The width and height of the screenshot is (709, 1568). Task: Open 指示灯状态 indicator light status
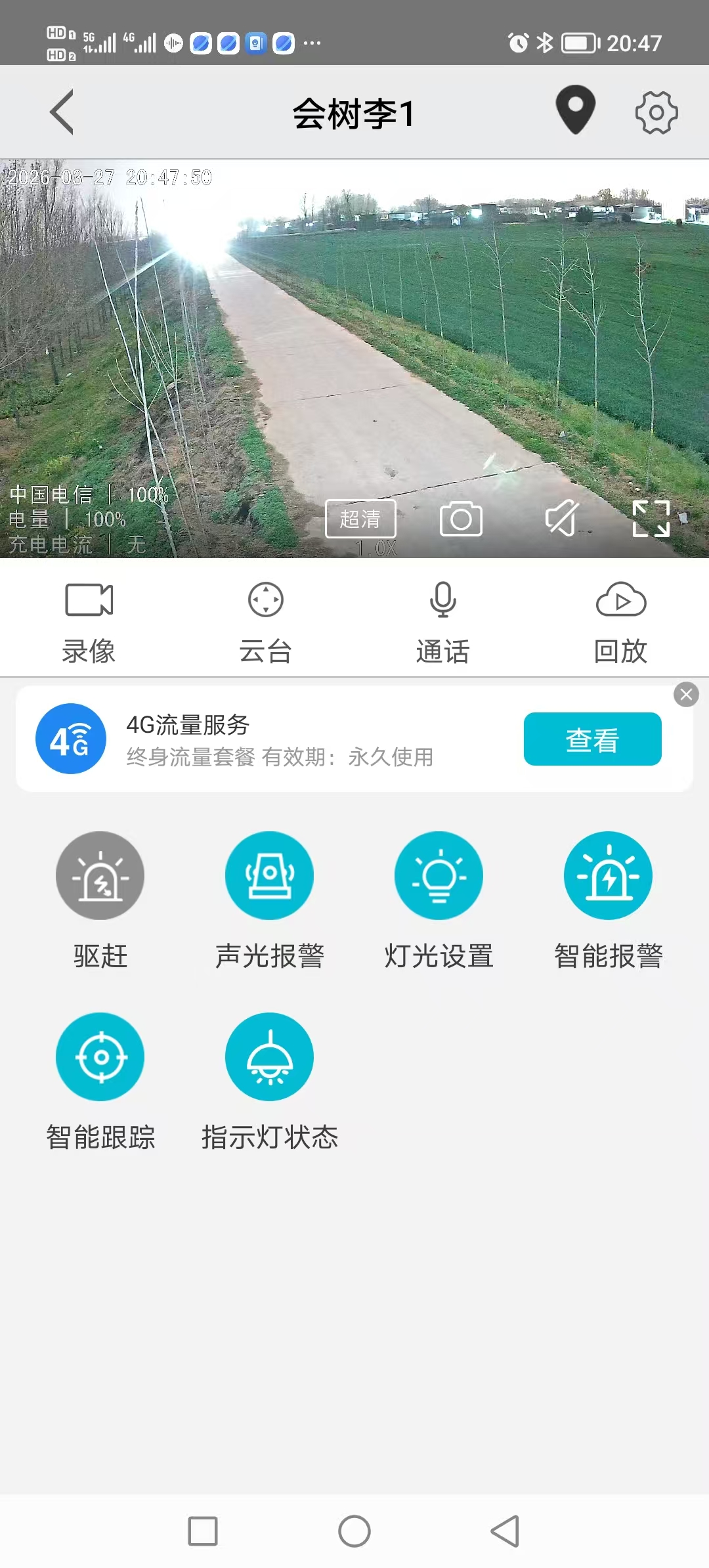point(269,1057)
